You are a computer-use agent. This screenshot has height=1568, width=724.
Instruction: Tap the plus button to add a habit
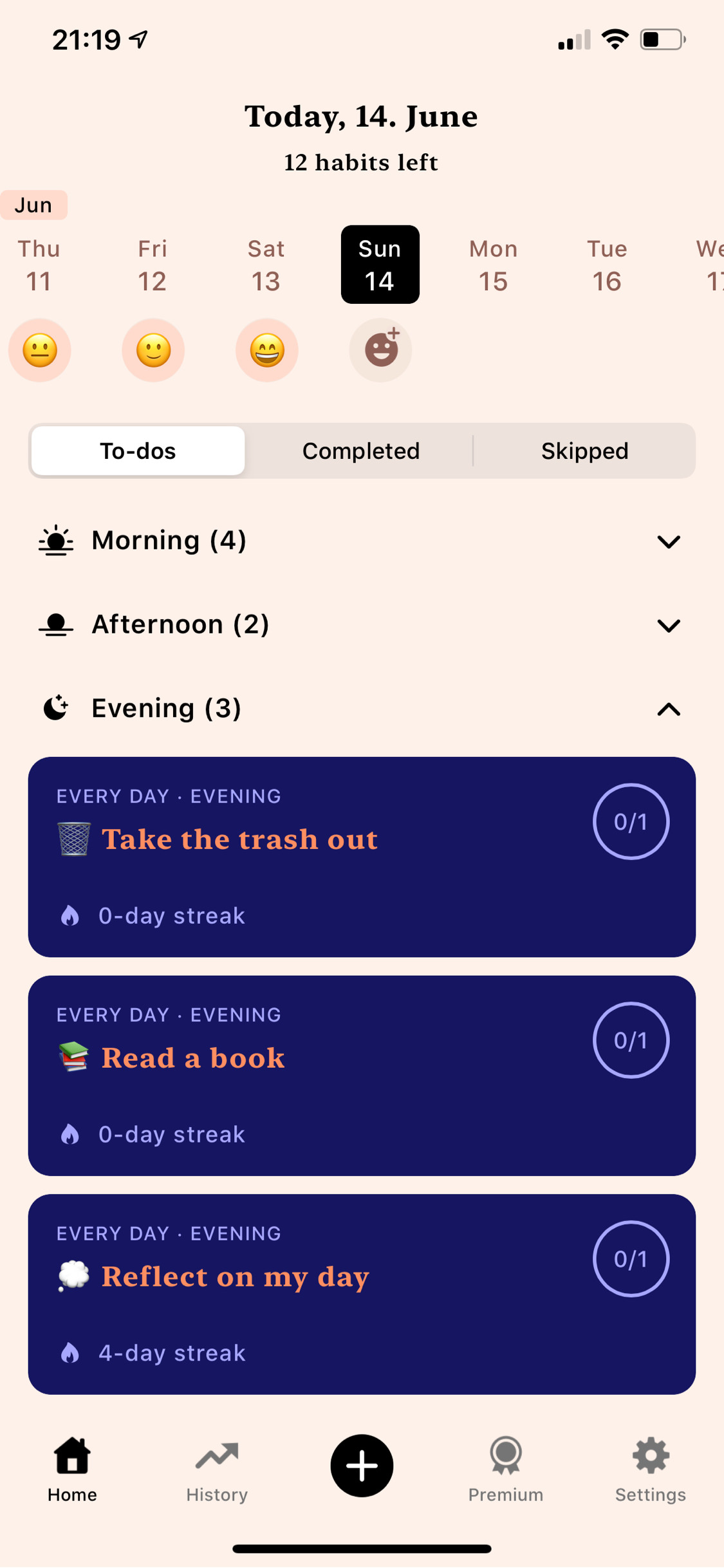[x=362, y=1466]
